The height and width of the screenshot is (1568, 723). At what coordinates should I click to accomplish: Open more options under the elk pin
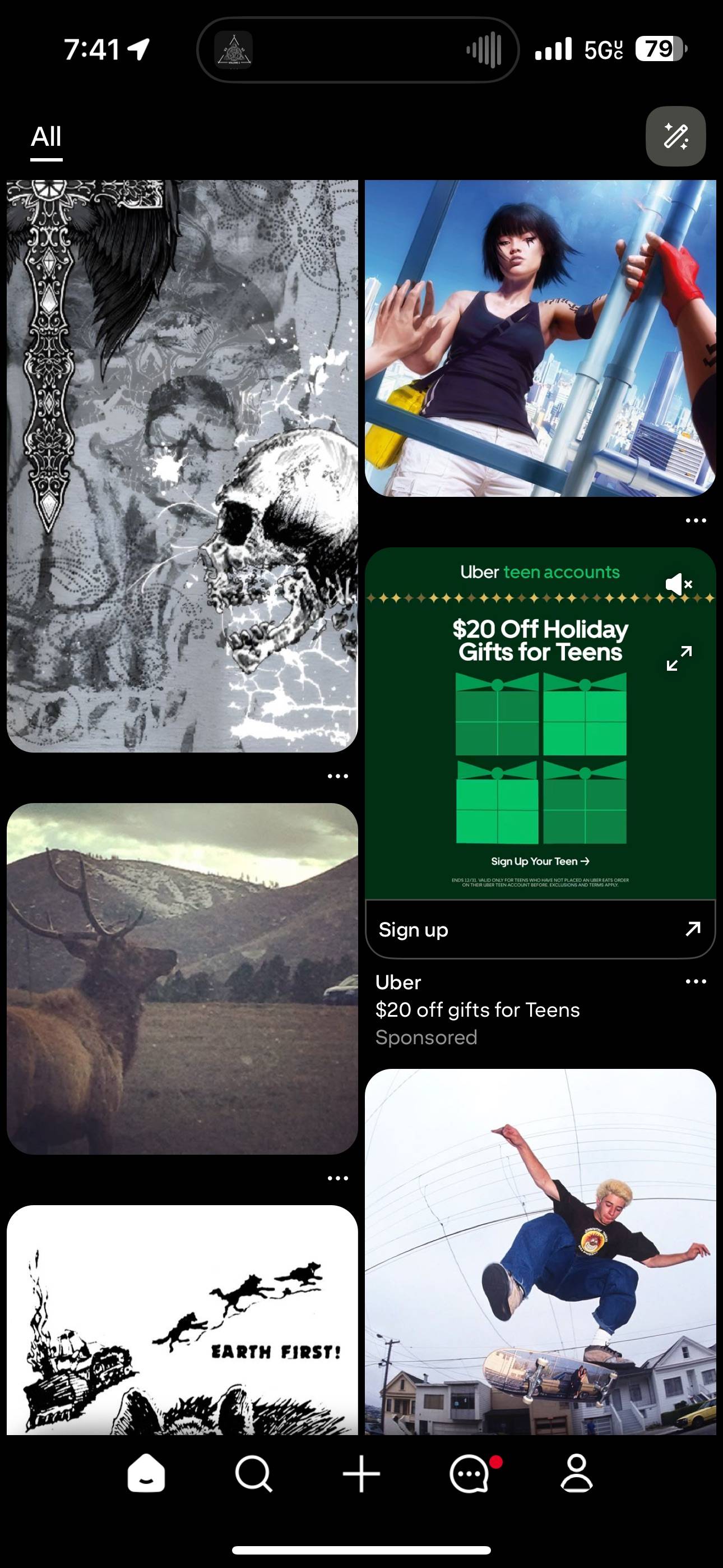click(x=338, y=1178)
